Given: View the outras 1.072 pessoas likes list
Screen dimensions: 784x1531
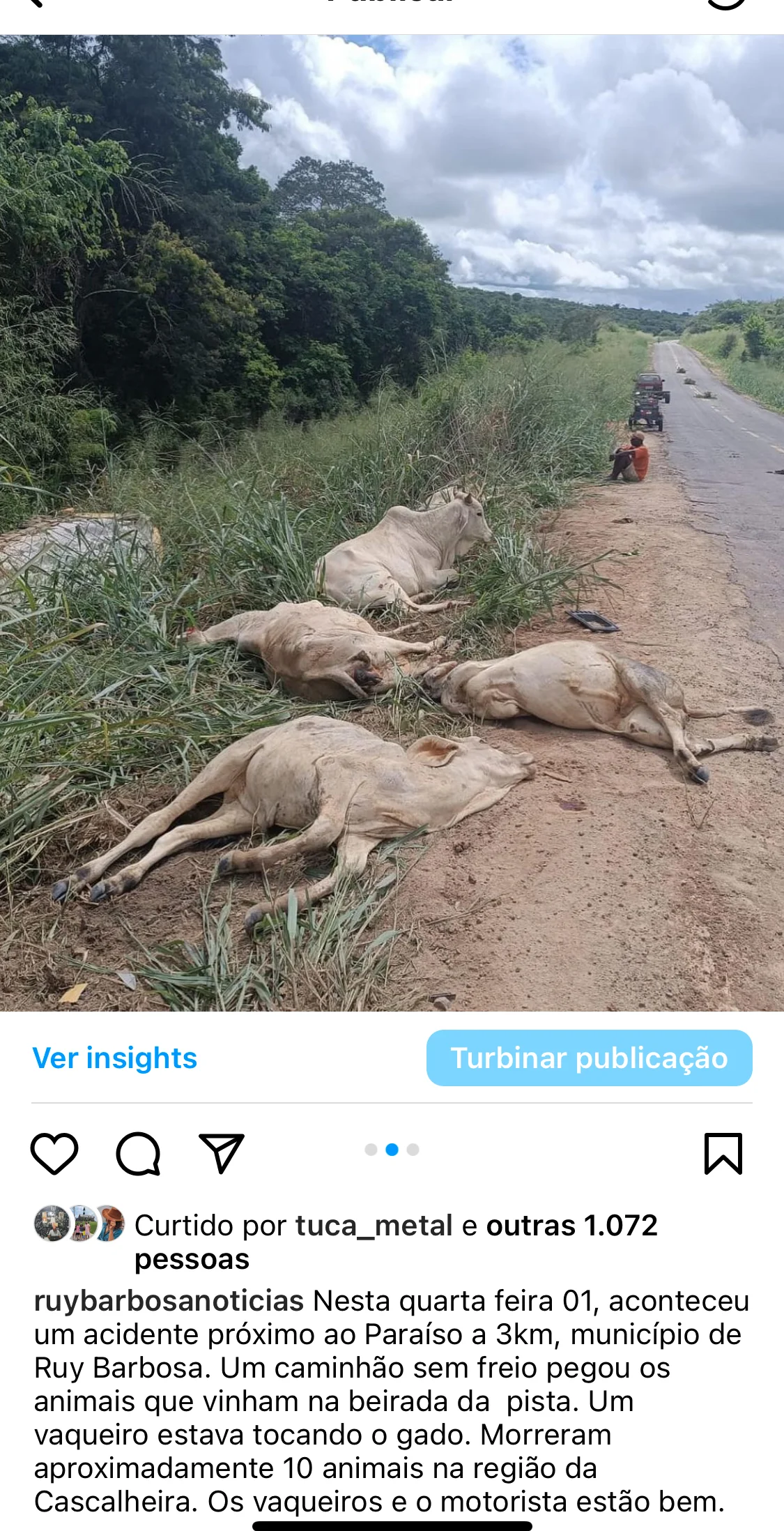Looking at the screenshot, I should 396,1242.
